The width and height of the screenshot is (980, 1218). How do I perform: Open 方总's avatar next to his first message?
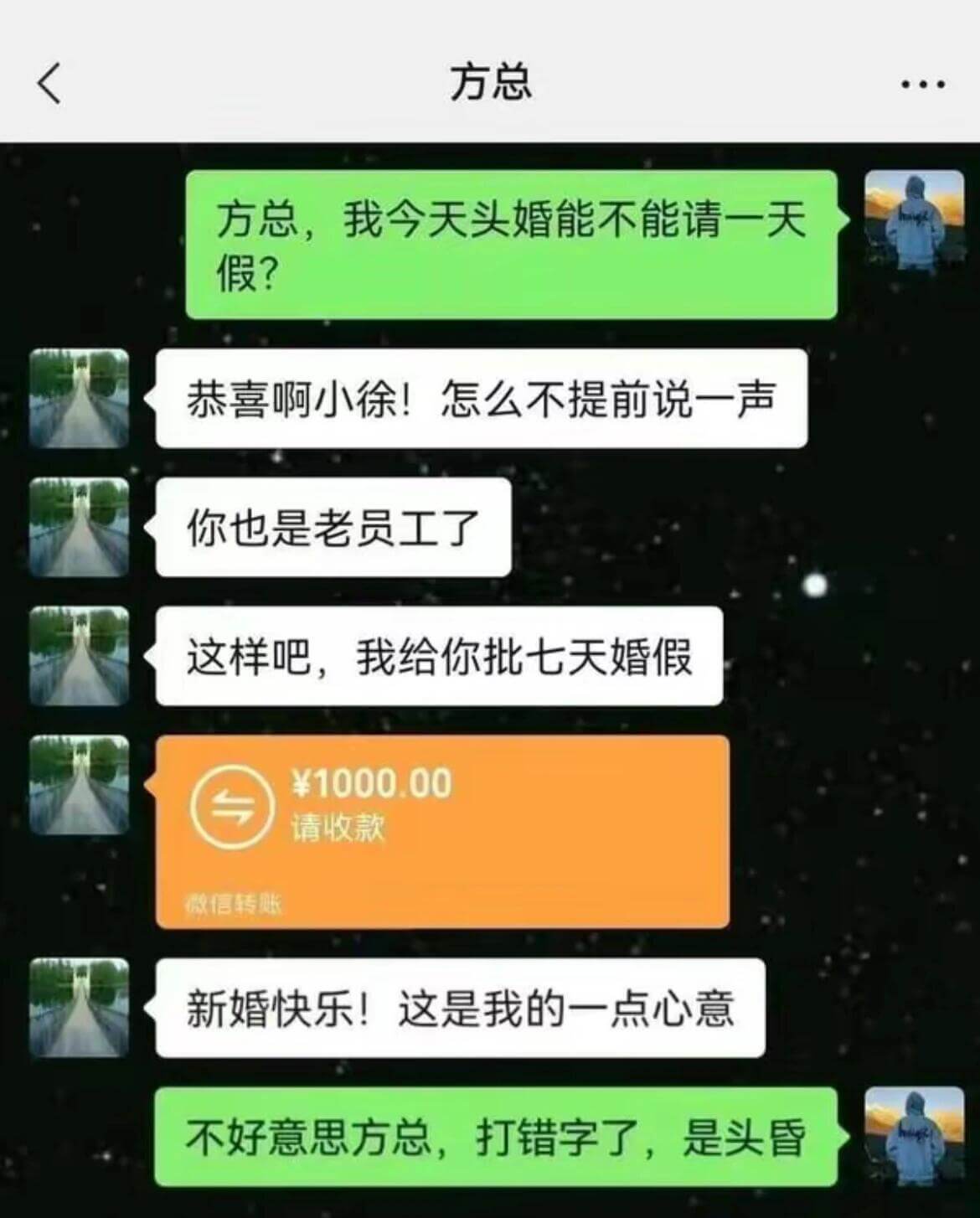78,398
